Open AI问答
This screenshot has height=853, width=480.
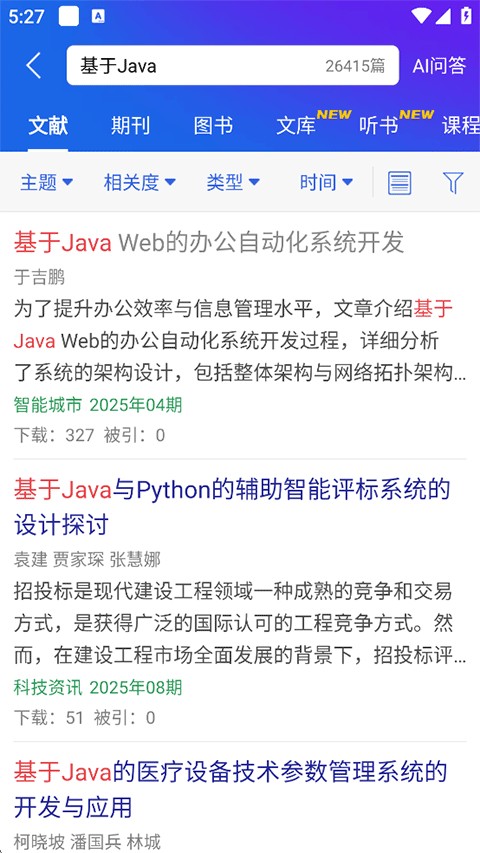tap(439, 66)
